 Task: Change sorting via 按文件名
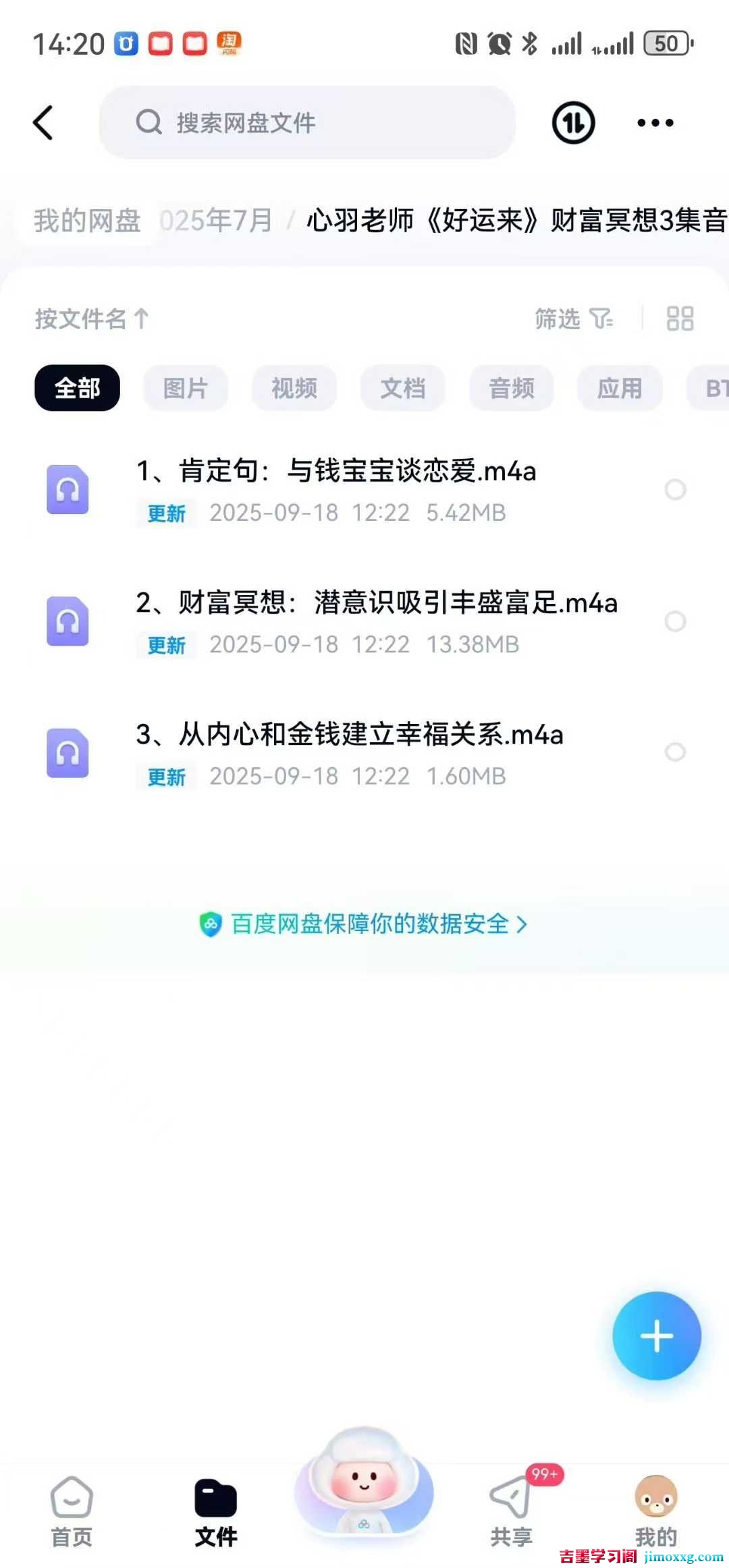tap(91, 318)
